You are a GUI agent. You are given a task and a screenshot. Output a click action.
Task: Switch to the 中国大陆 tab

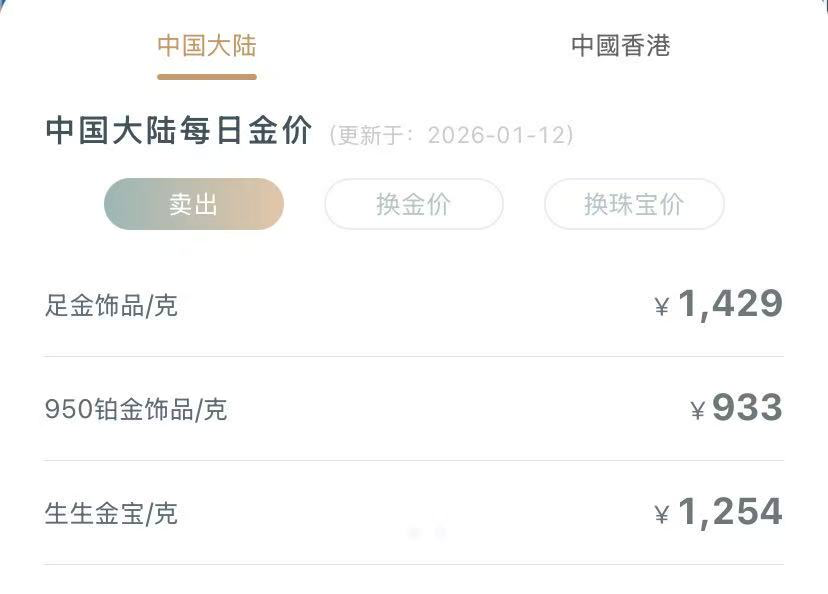pyautogui.click(x=207, y=46)
